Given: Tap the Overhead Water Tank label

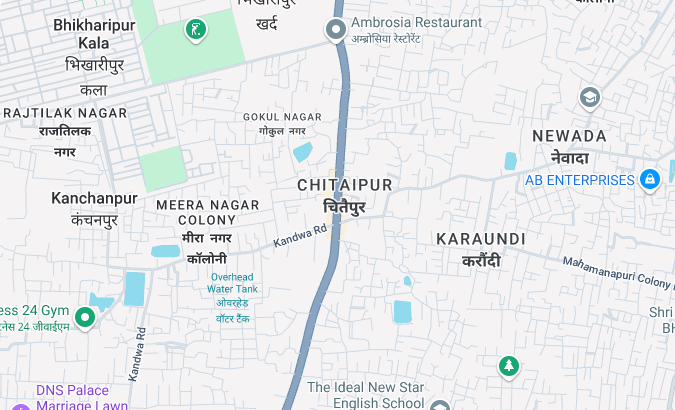Looking at the screenshot, I should 232,297.
